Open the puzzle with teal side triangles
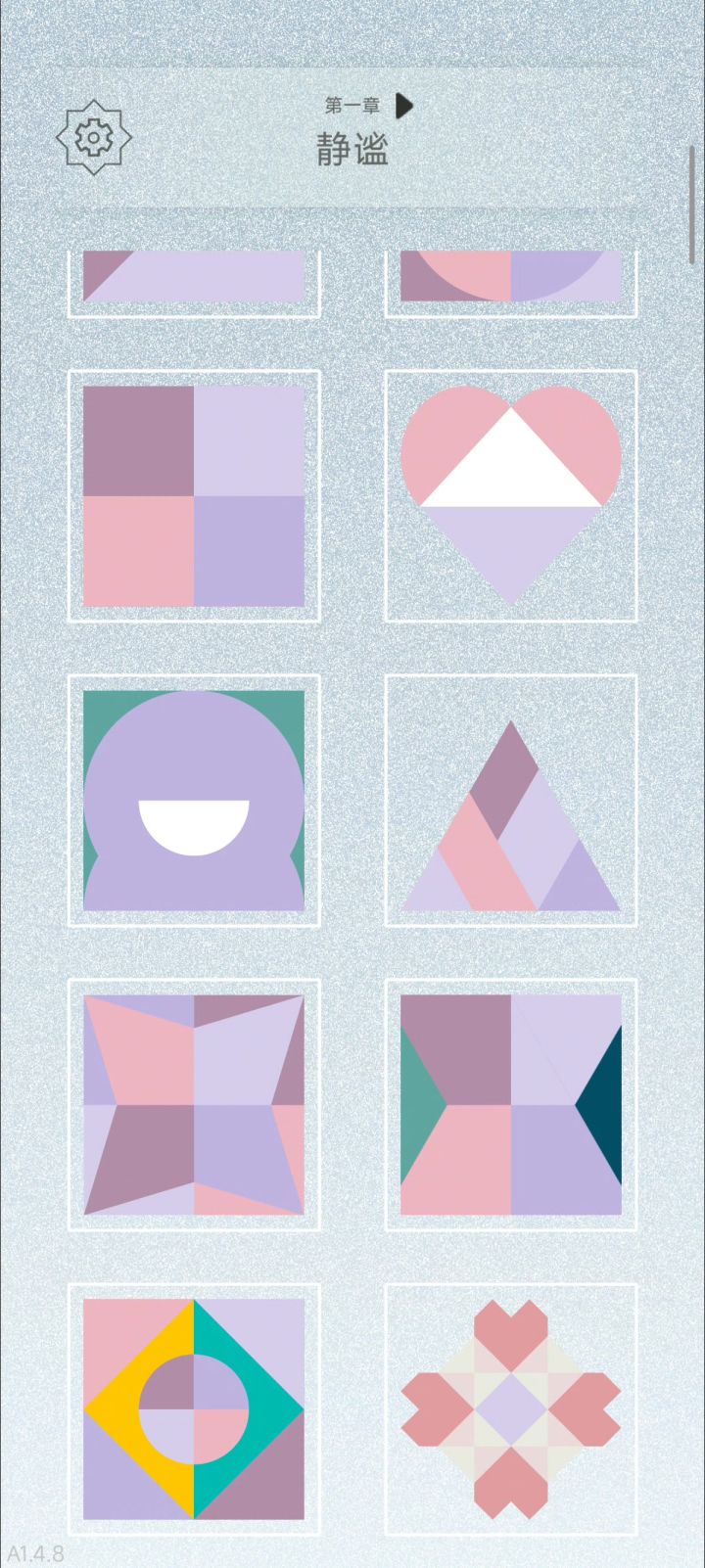Screen dimensions: 705x1568 (511, 1105)
